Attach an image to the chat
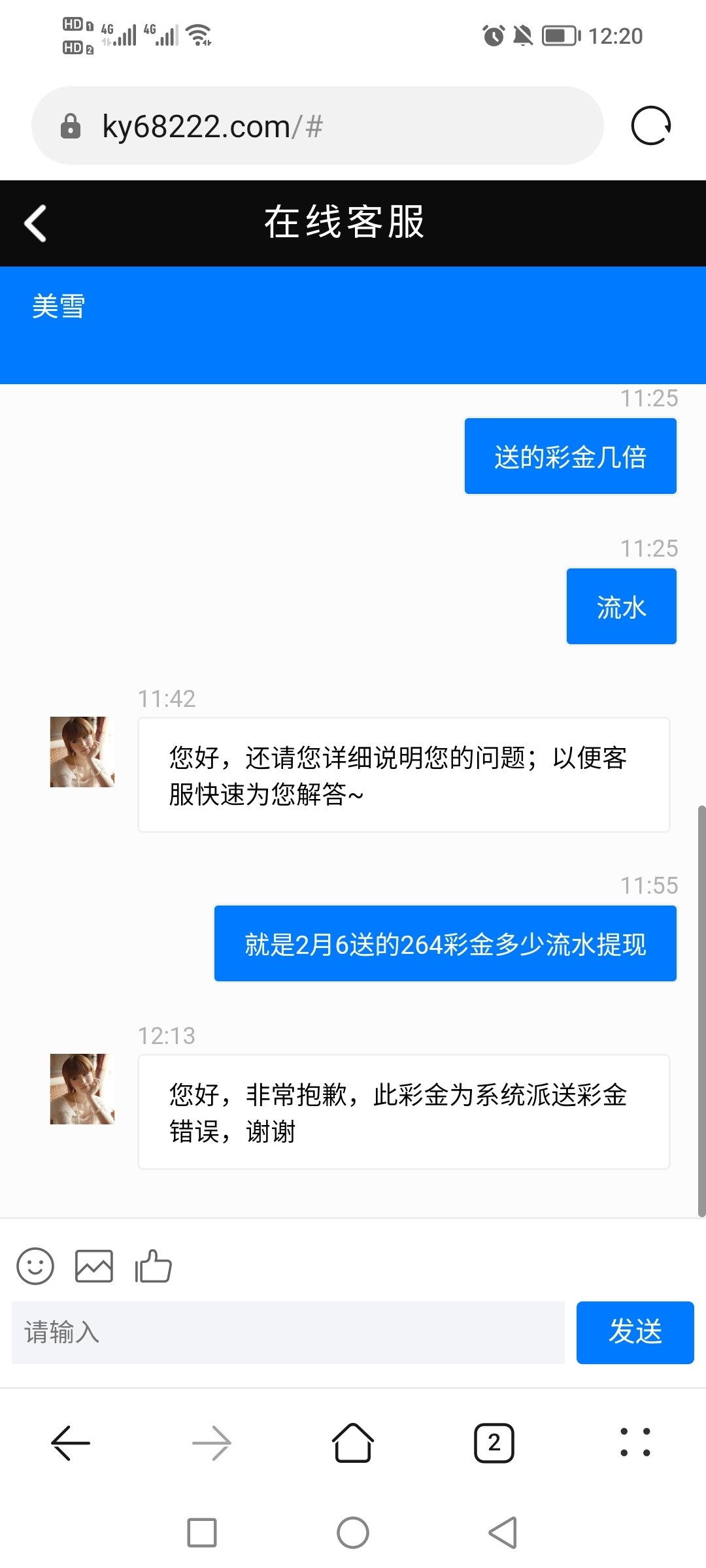 [94, 1266]
